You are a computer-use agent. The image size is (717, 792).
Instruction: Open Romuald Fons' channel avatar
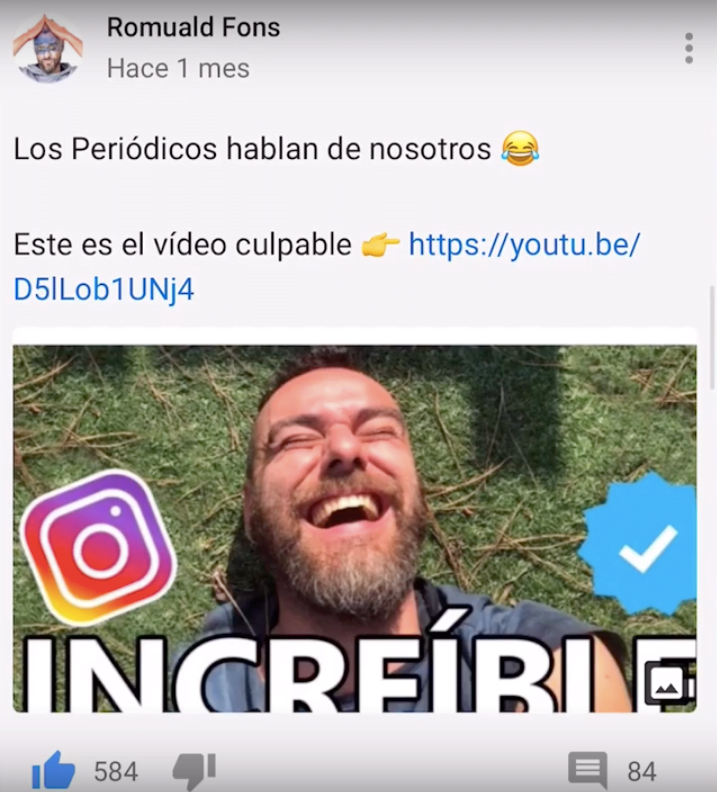tap(47, 47)
